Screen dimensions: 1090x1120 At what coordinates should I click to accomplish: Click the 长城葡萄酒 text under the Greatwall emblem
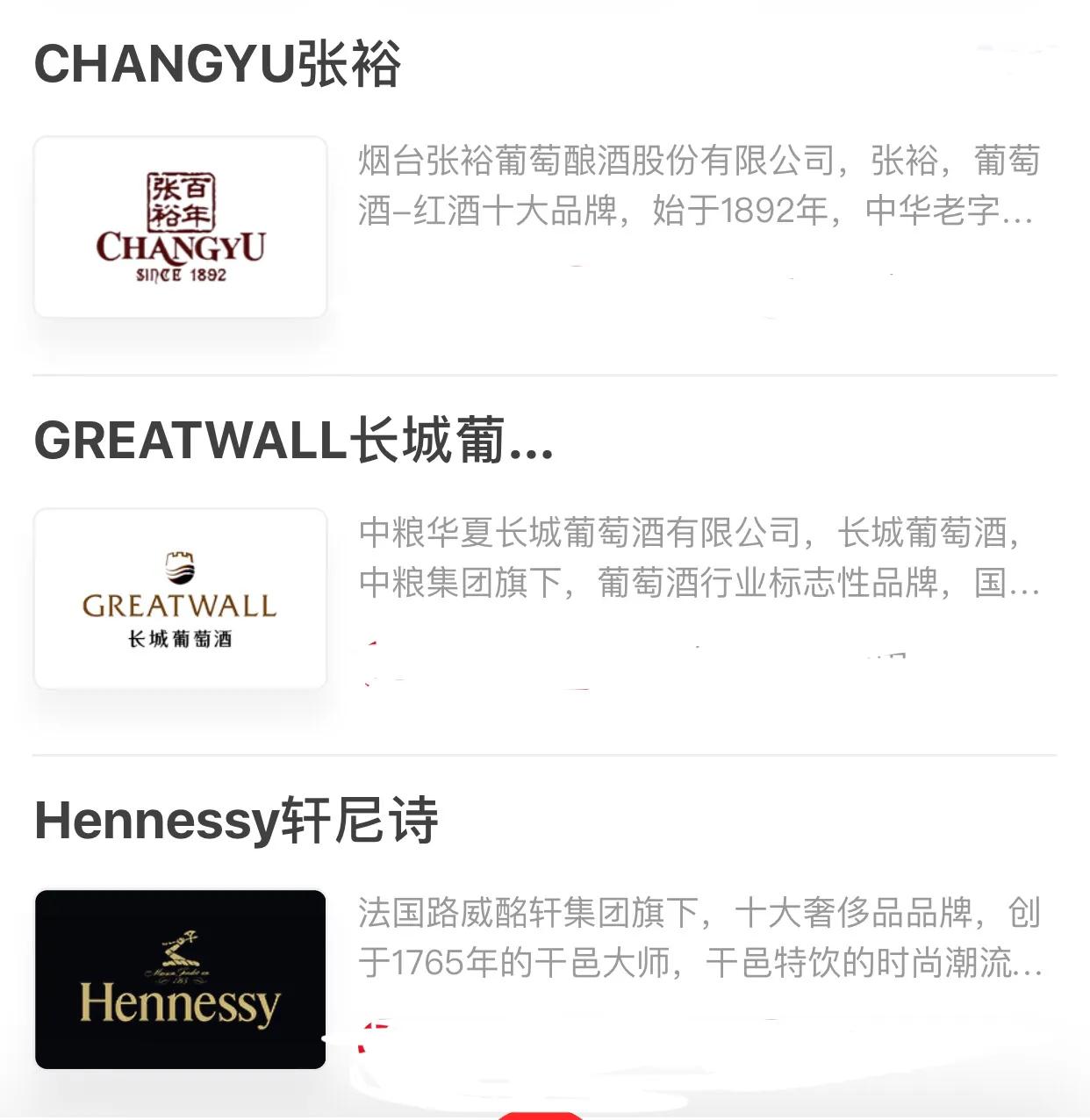click(x=179, y=639)
